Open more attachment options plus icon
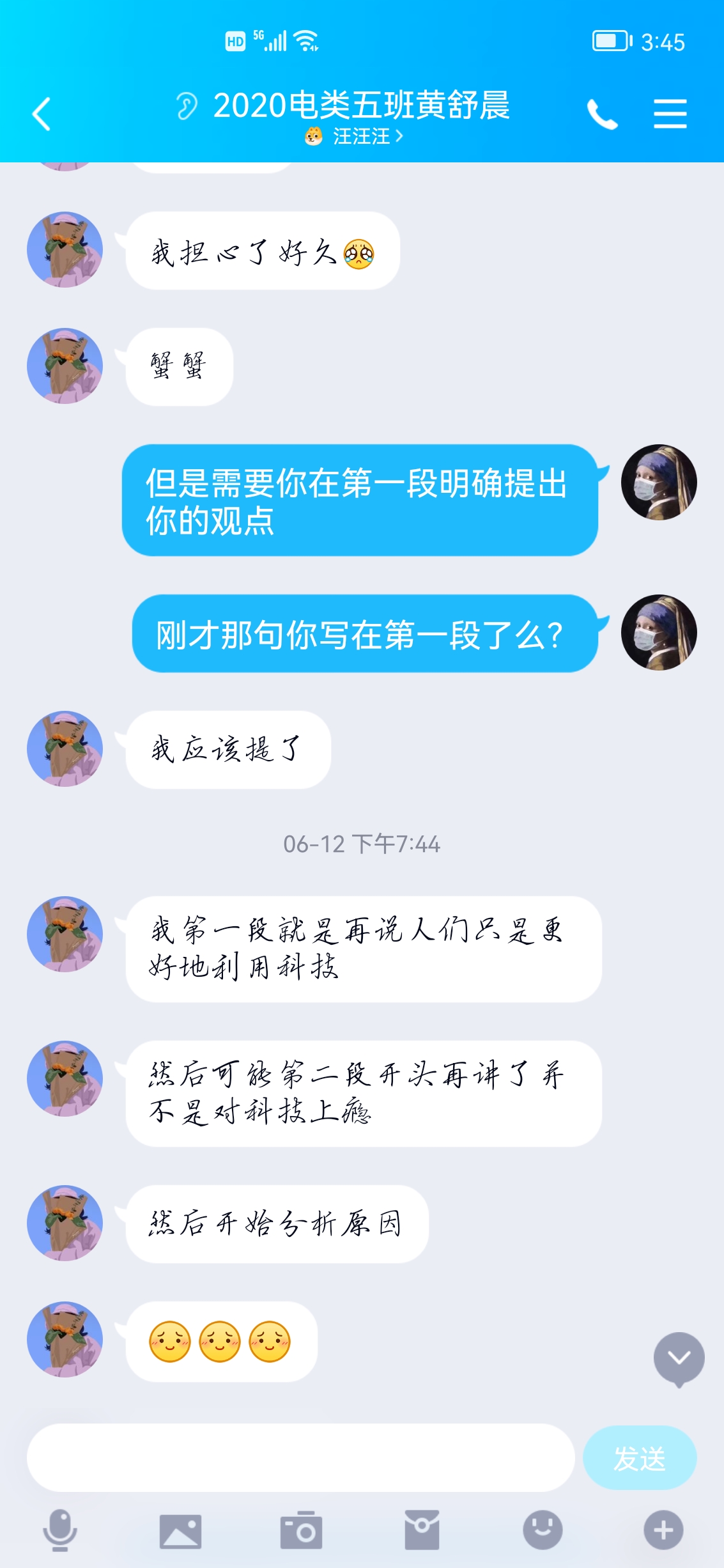724x1568 pixels. [663, 1530]
